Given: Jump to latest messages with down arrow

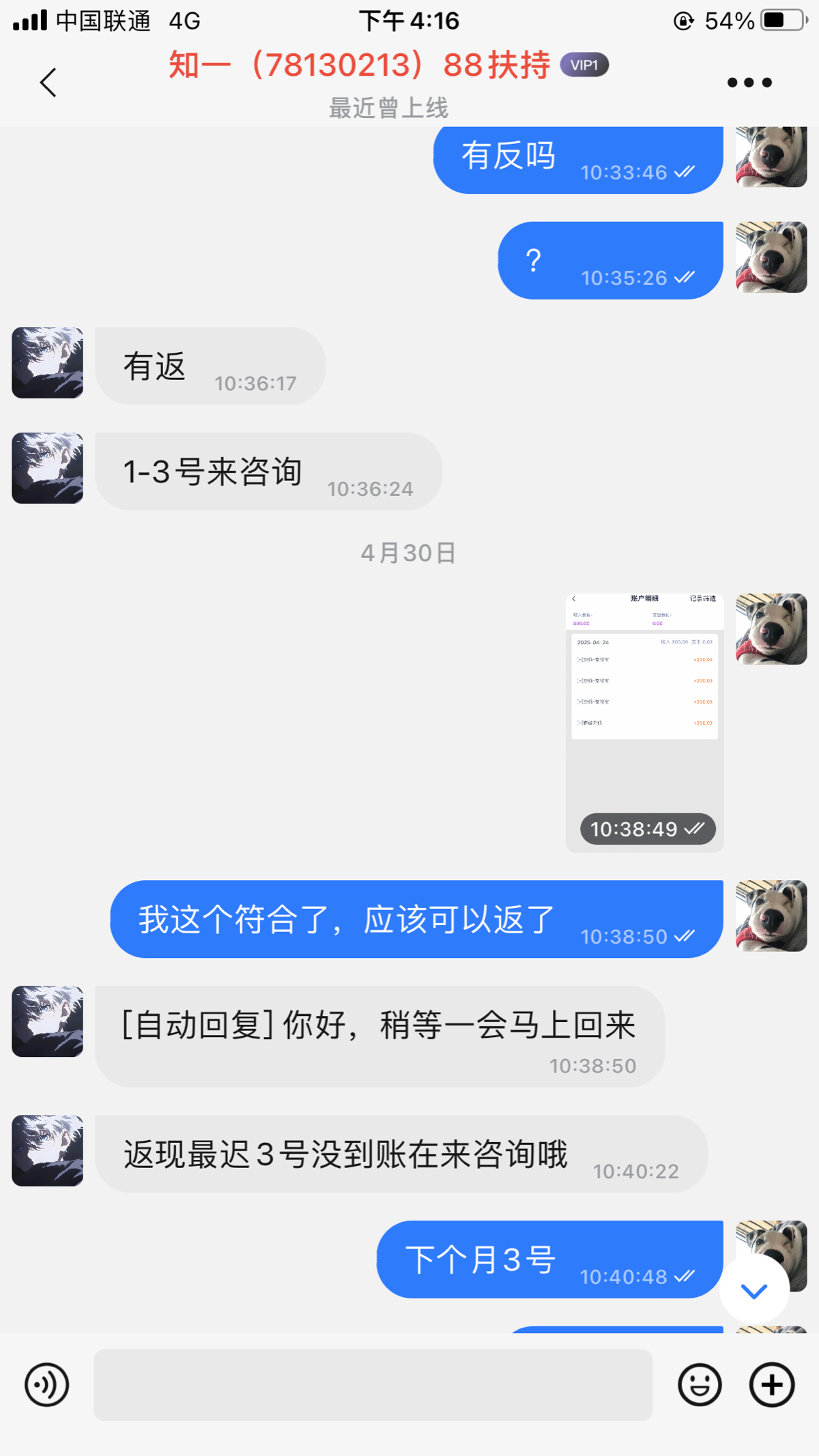Looking at the screenshot, I should click(x=754, y=1290).
